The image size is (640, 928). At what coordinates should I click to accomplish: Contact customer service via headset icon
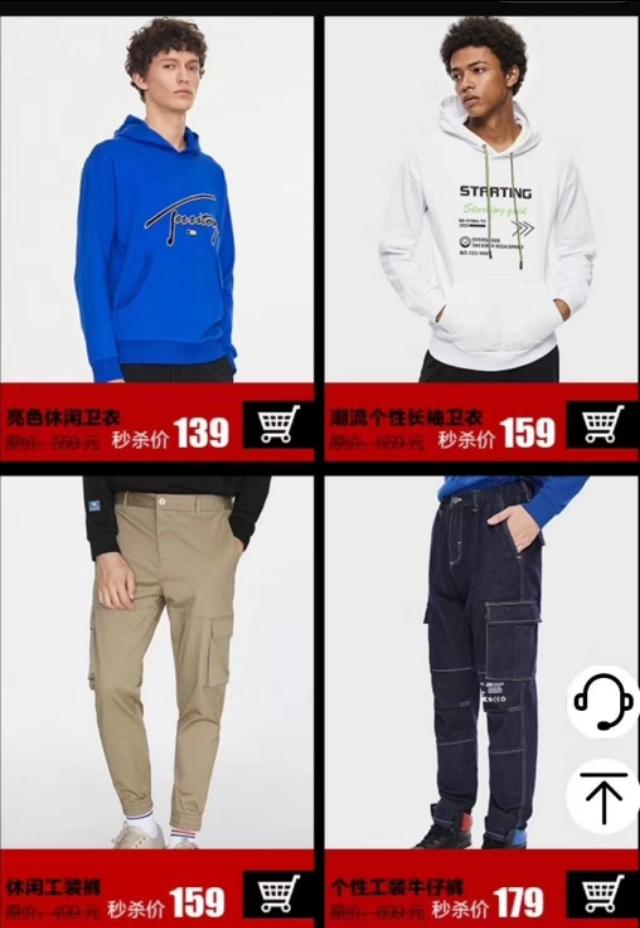coord(603,702)
